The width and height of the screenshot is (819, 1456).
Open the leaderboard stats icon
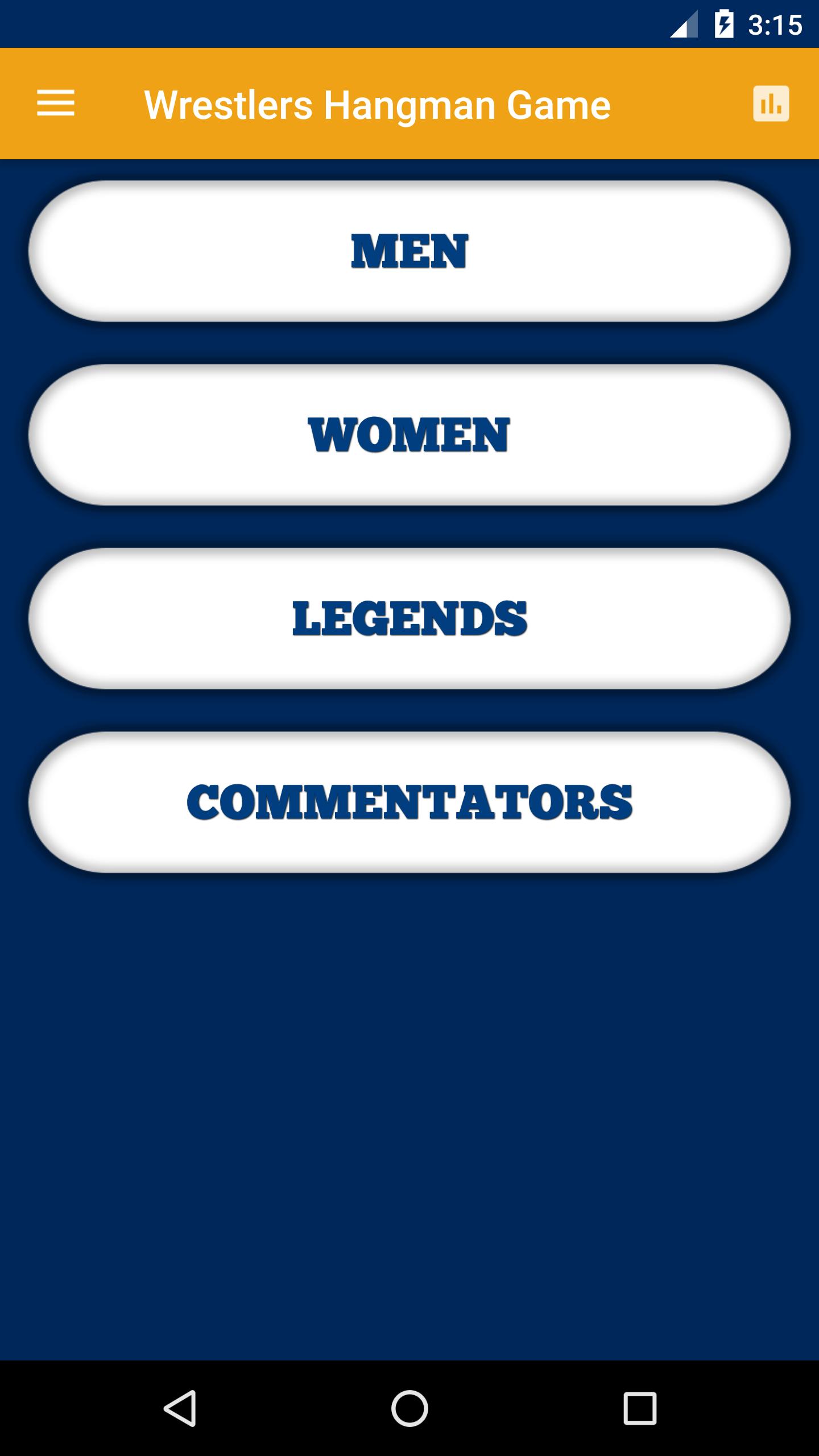tap(771, 104)
